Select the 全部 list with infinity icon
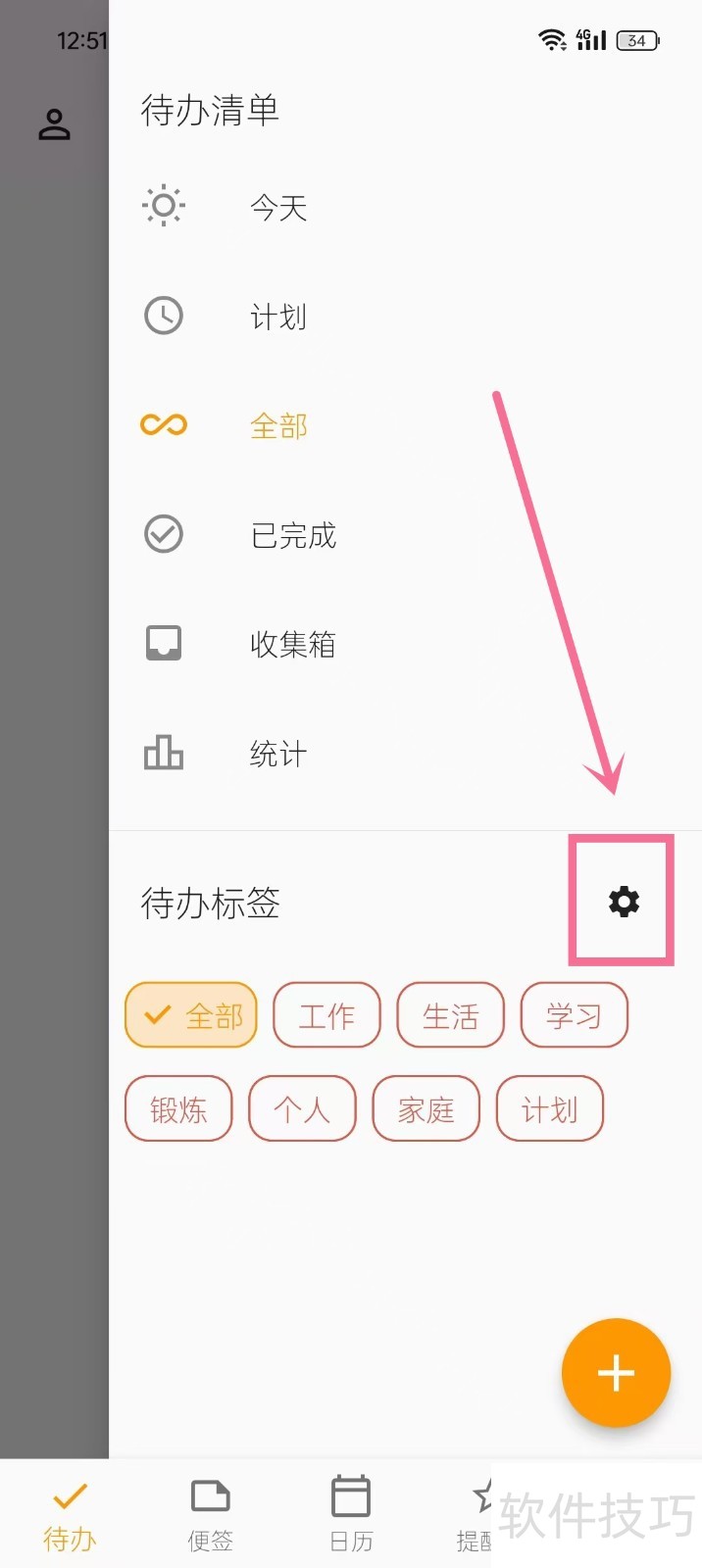 pyautogui.click(x=278, y=425)
